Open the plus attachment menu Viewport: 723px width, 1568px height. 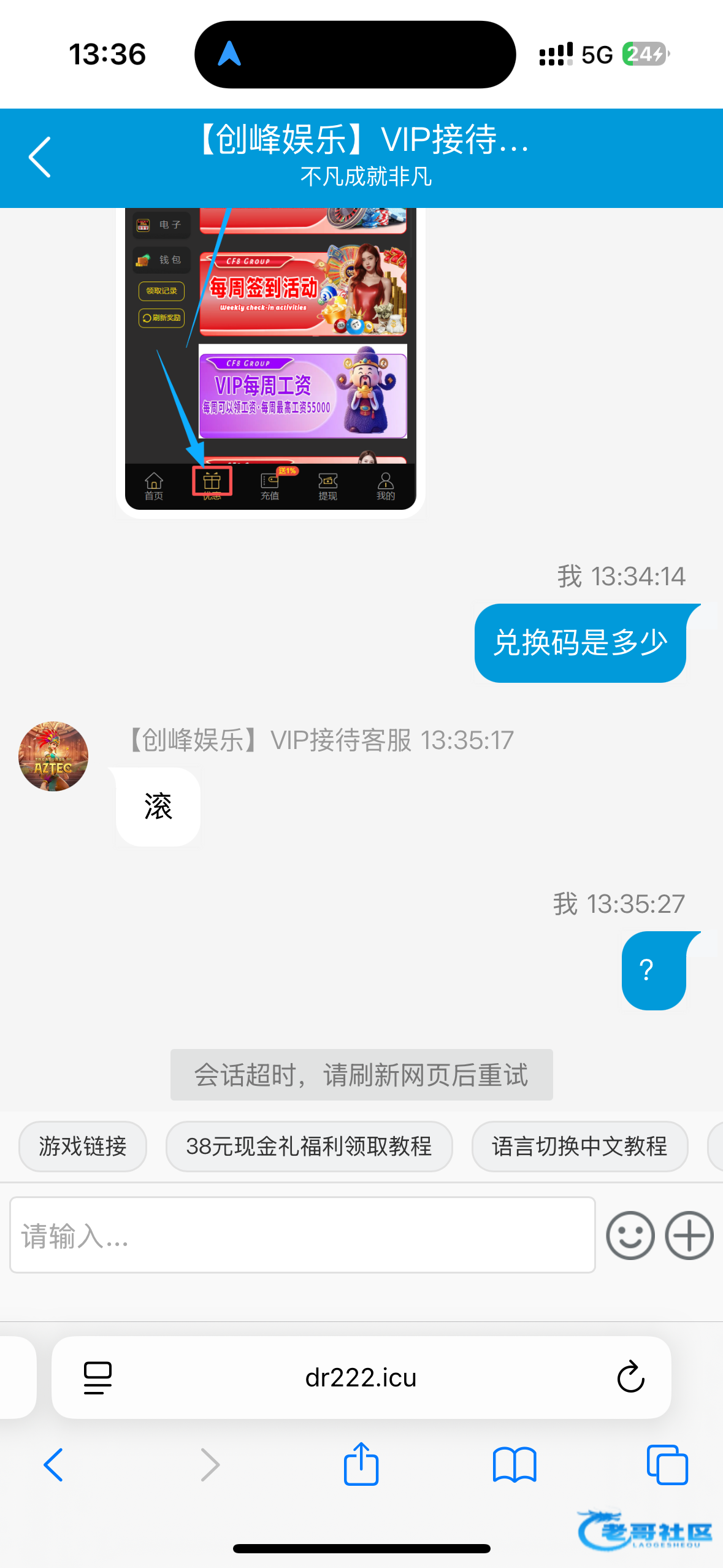pyautogui.click(x=689, y=1235)
